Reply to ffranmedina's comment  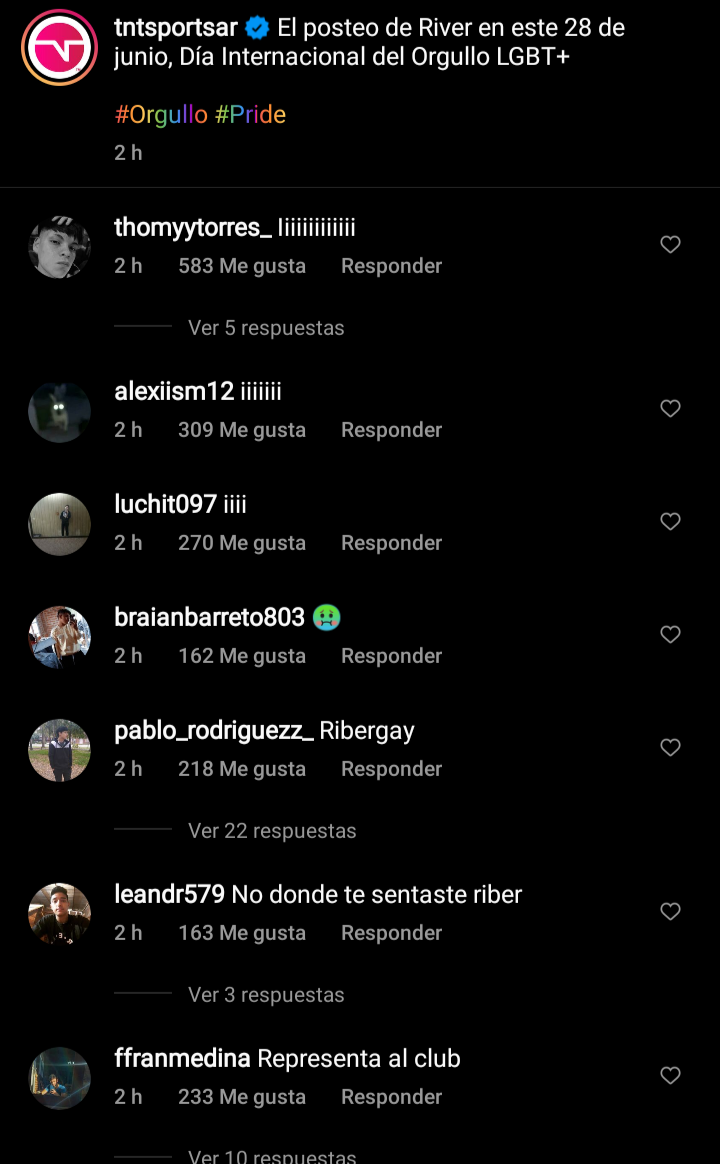pos(391,1096)
